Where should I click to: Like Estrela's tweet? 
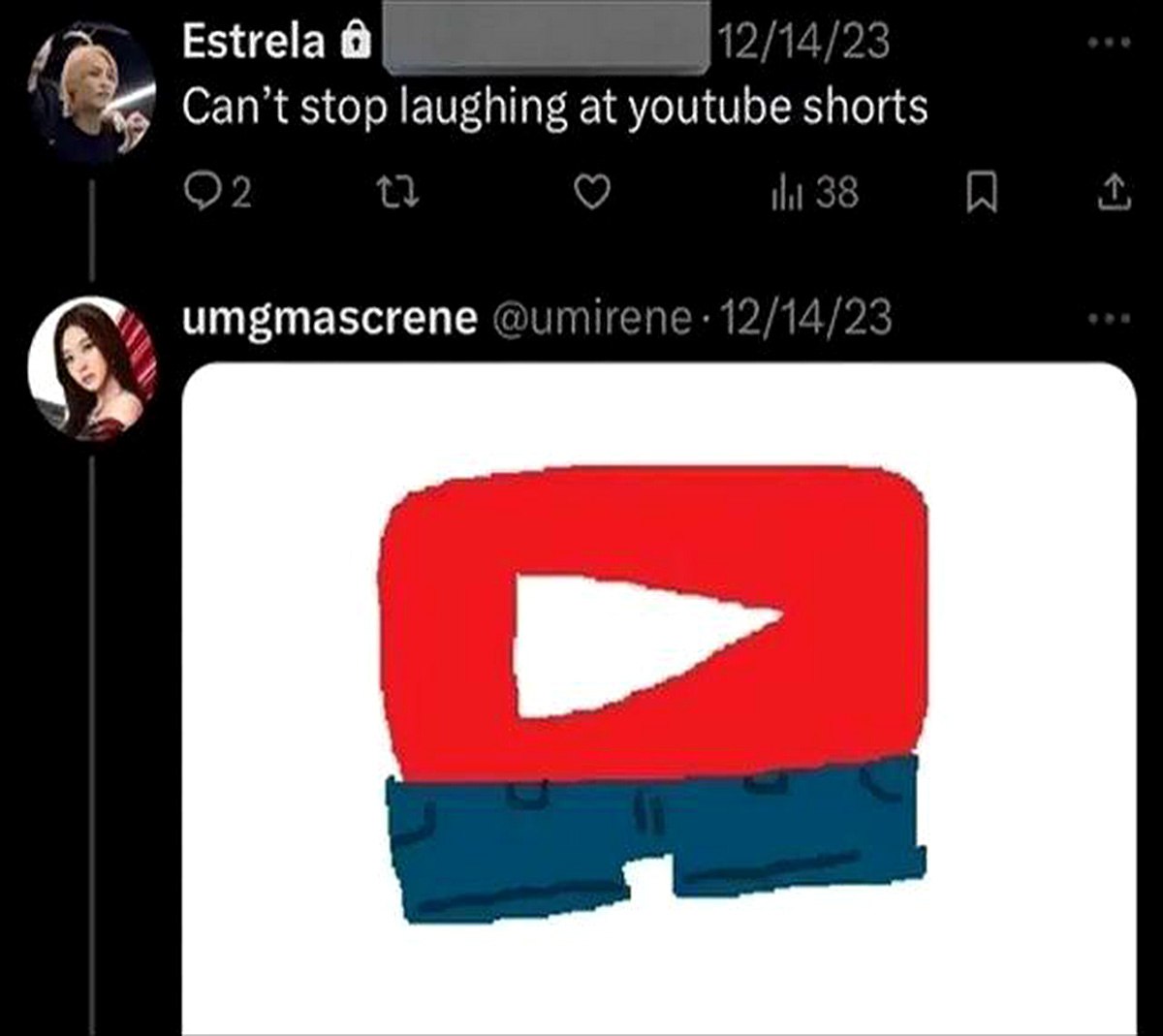tap(592, 195)
